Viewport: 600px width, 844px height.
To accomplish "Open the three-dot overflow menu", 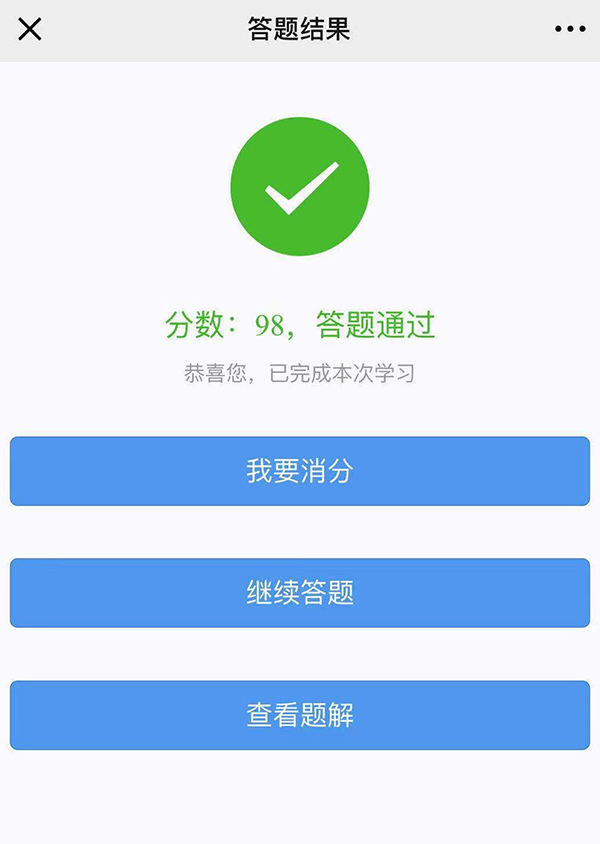I will coord(569,29).
